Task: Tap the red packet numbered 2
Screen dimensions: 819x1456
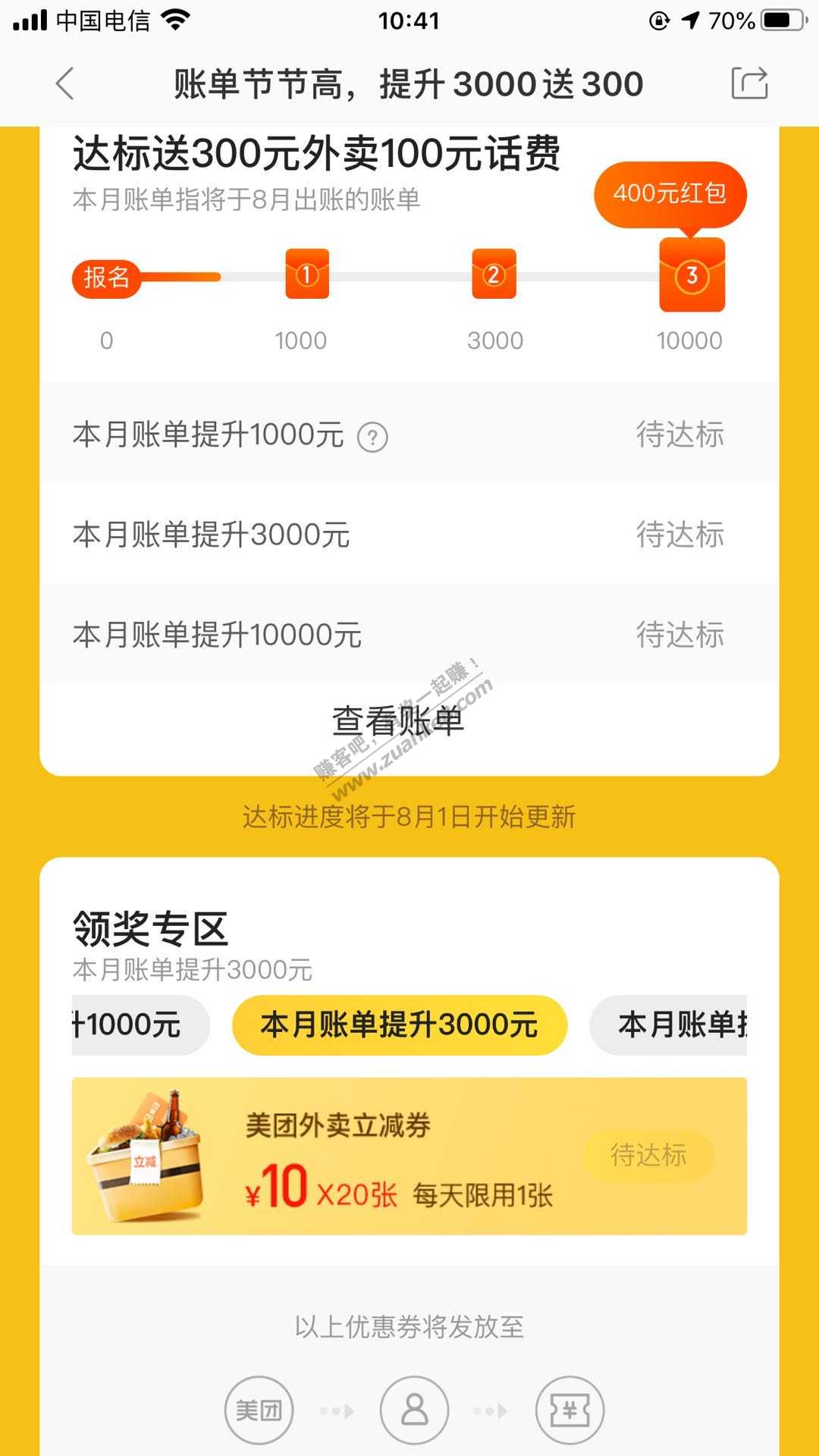Action: coord(494,274)
